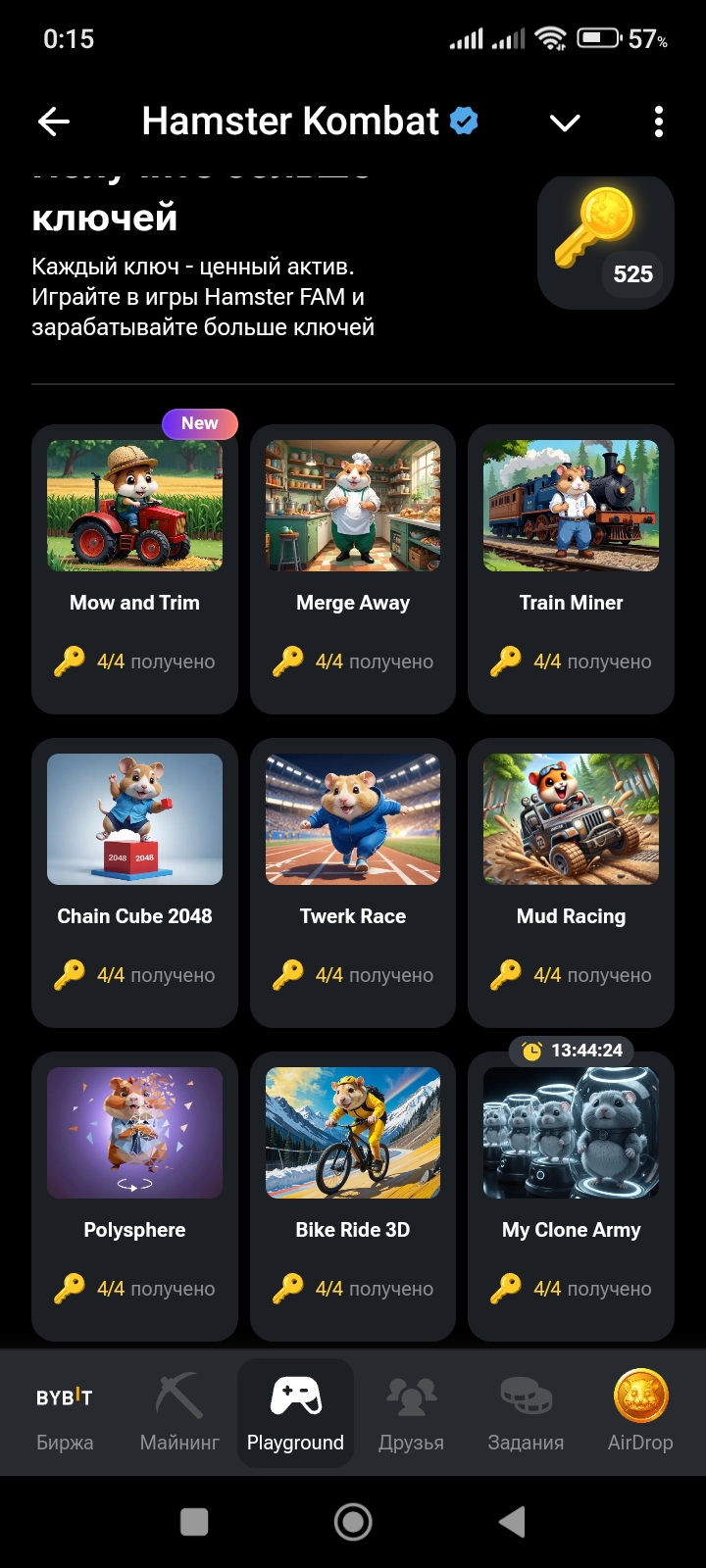
Task: Start the Mud Racing game card
Action: tap(571, 882)
